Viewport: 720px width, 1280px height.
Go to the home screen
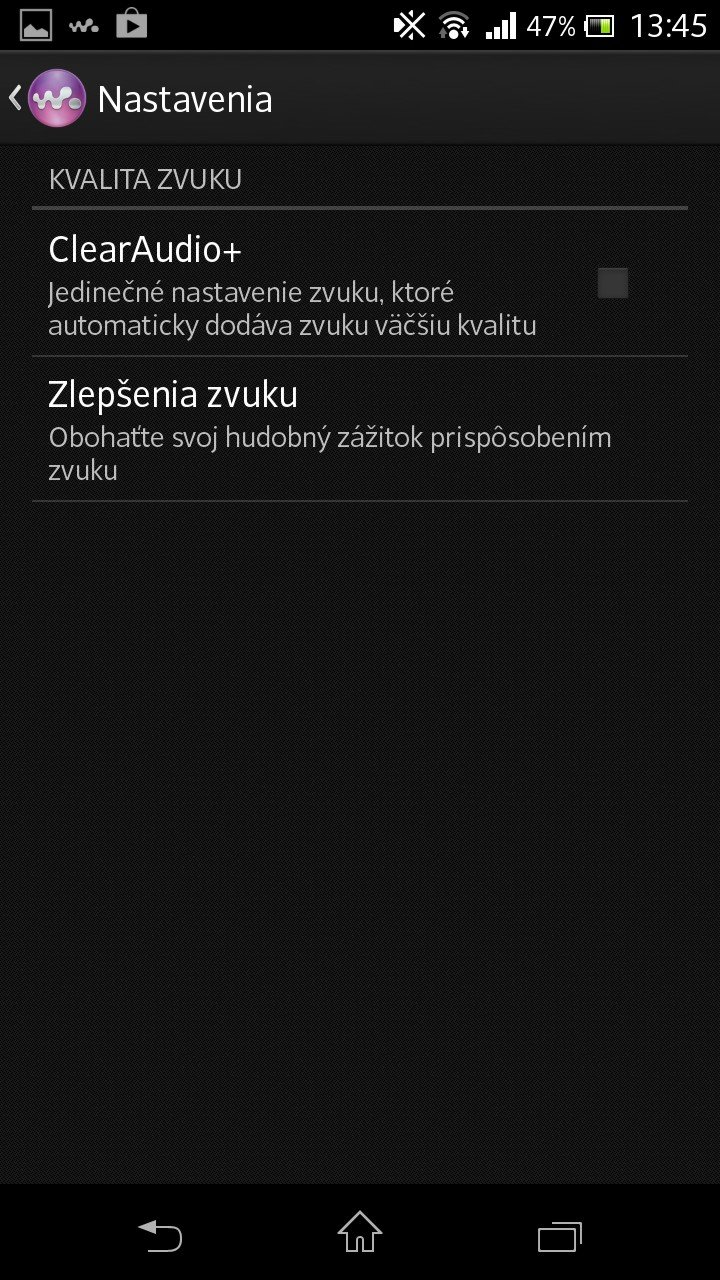coord(360,1233)
